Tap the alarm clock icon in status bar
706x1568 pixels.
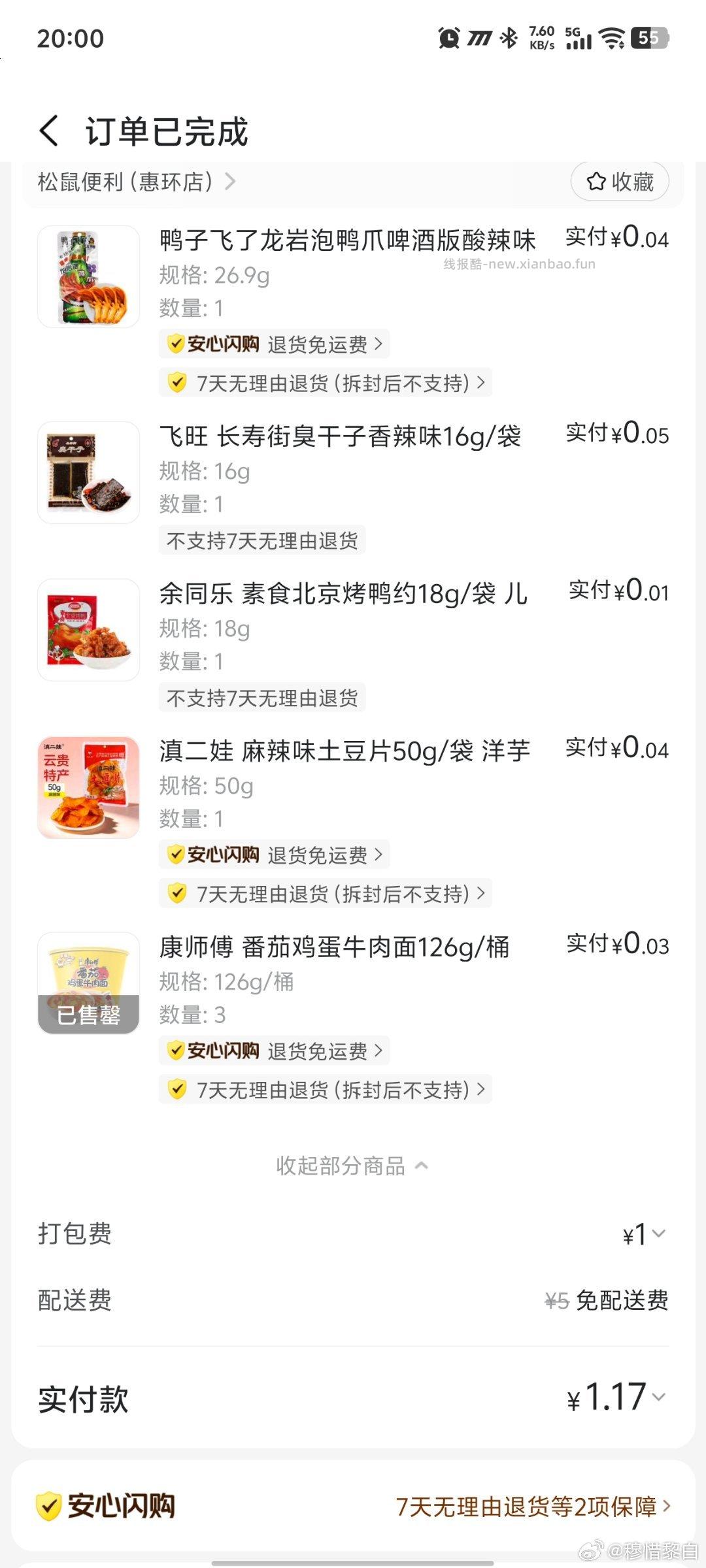click(446, 39)
